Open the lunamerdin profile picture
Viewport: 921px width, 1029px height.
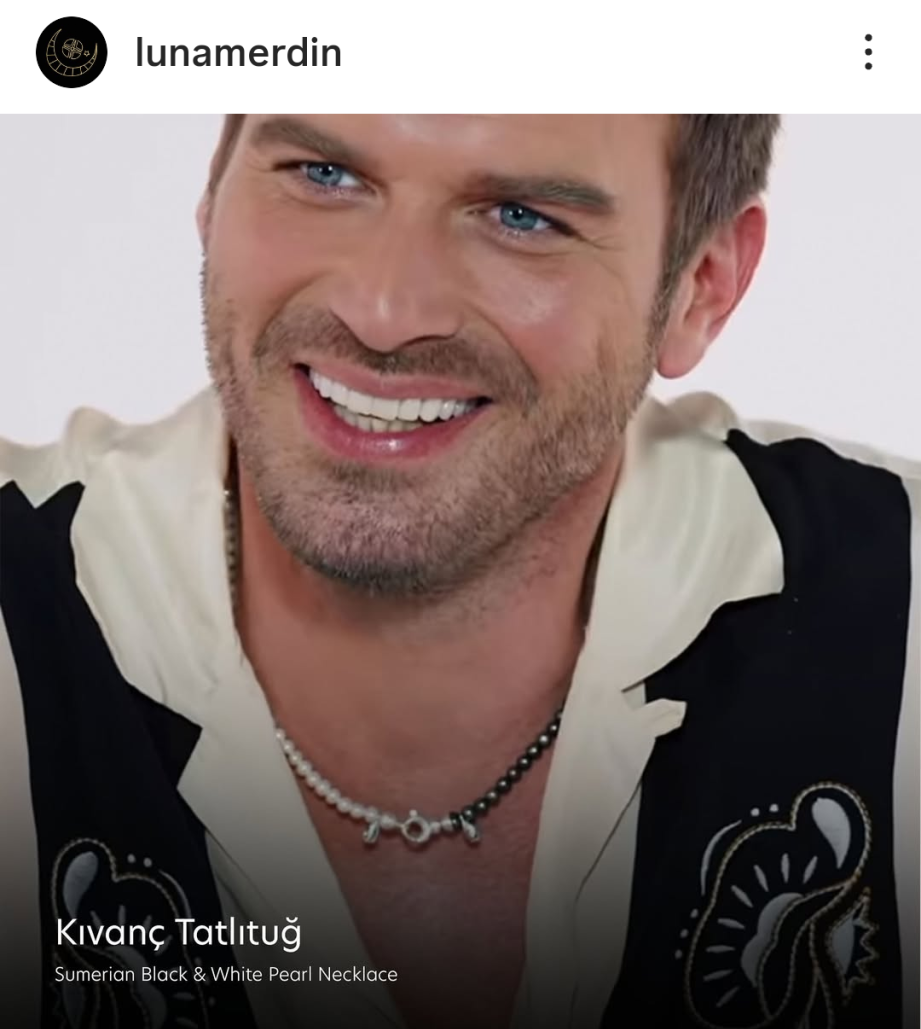[71, 52]
